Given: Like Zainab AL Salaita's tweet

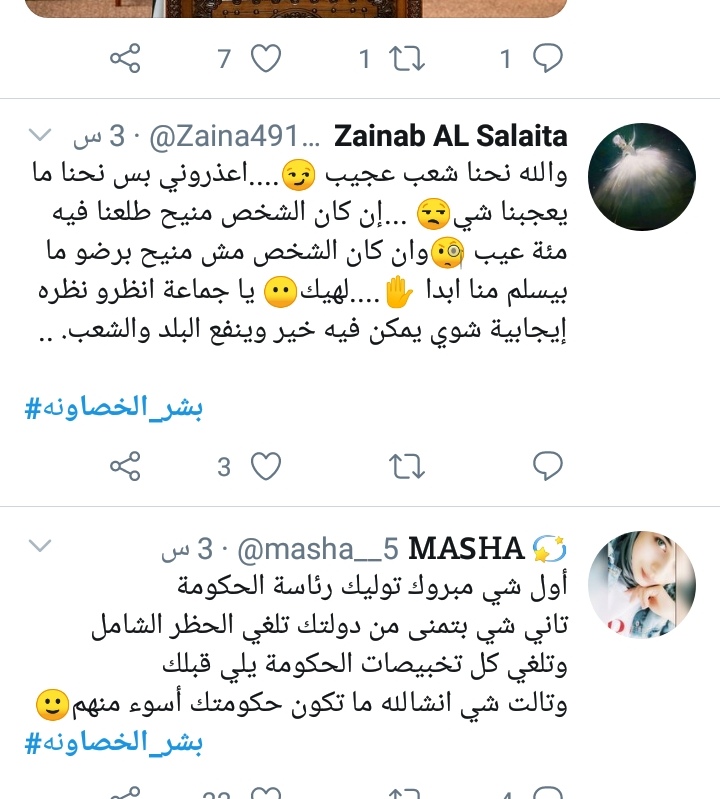Looking at the screenshot, I should tap(265, 466).
